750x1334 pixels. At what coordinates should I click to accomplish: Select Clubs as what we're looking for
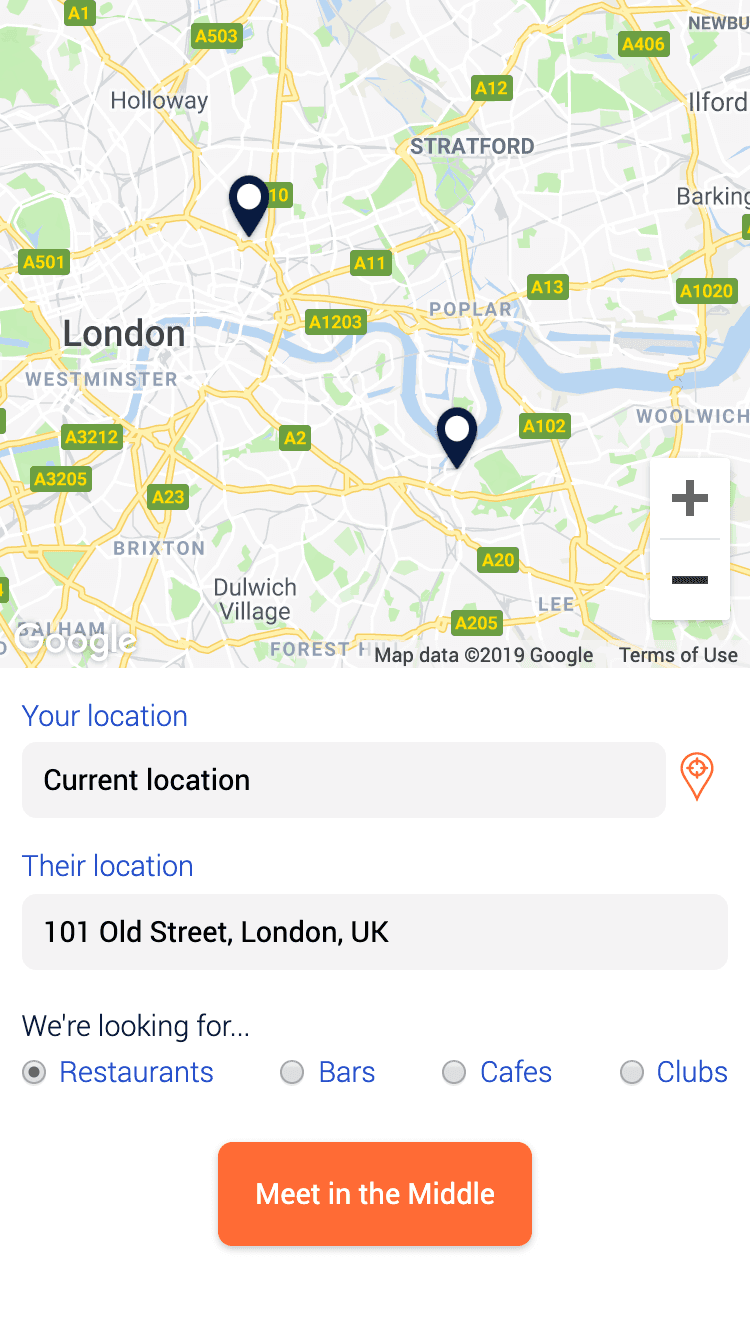(632, 1073)
